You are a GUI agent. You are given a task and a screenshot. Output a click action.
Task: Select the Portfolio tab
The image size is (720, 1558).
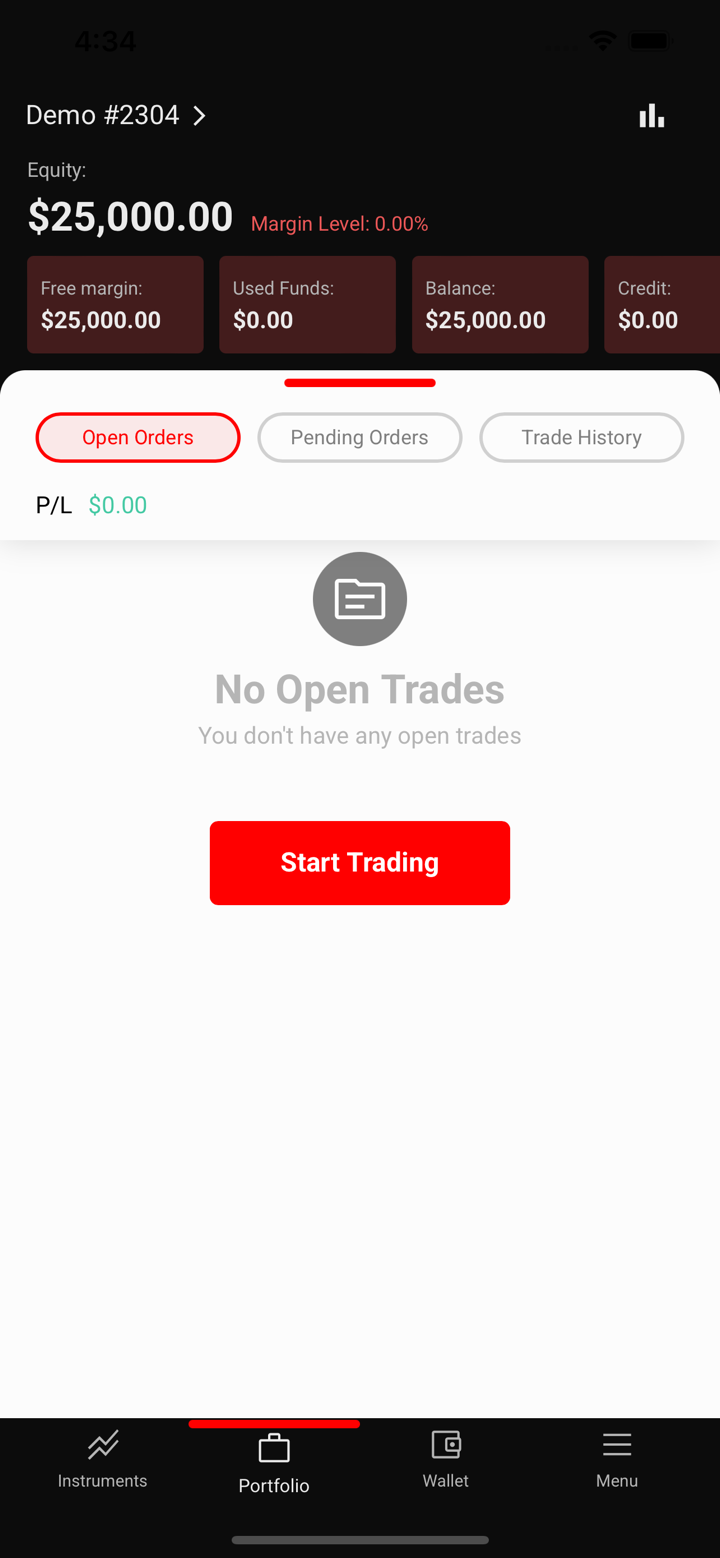274,1464
